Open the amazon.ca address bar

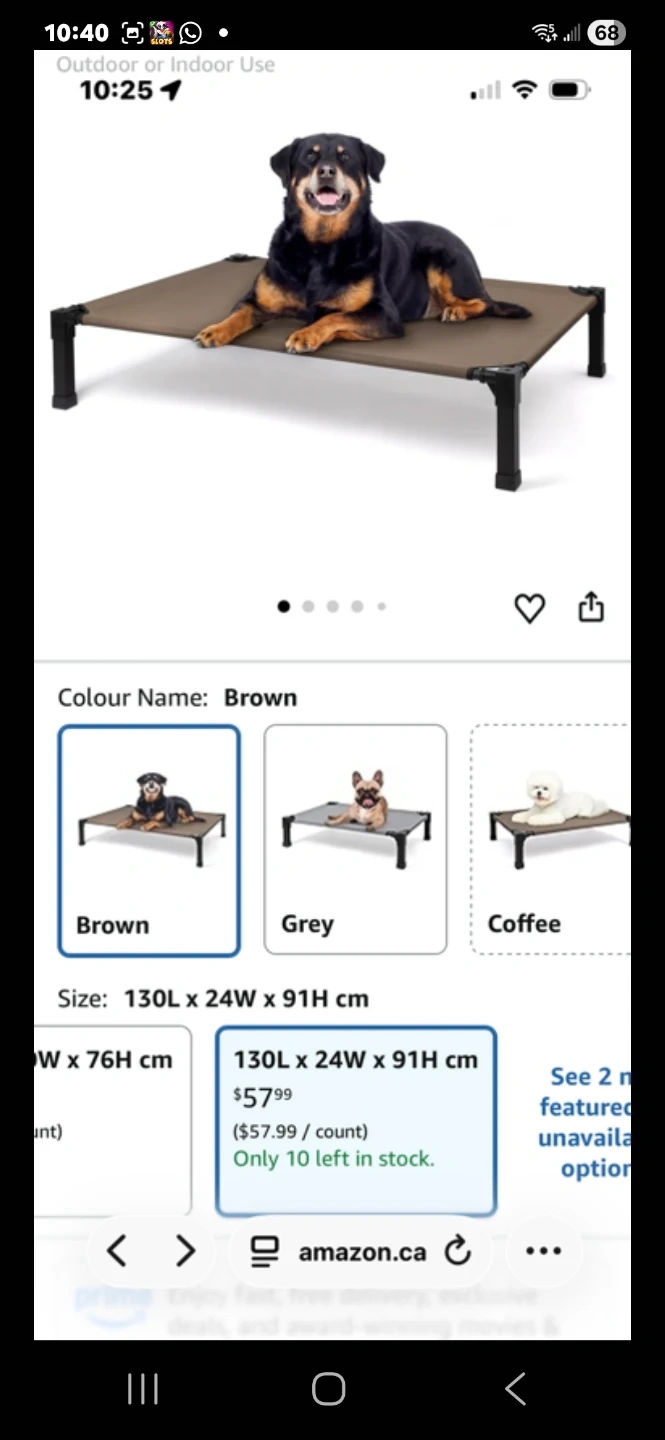click(x=345, y=1252)
